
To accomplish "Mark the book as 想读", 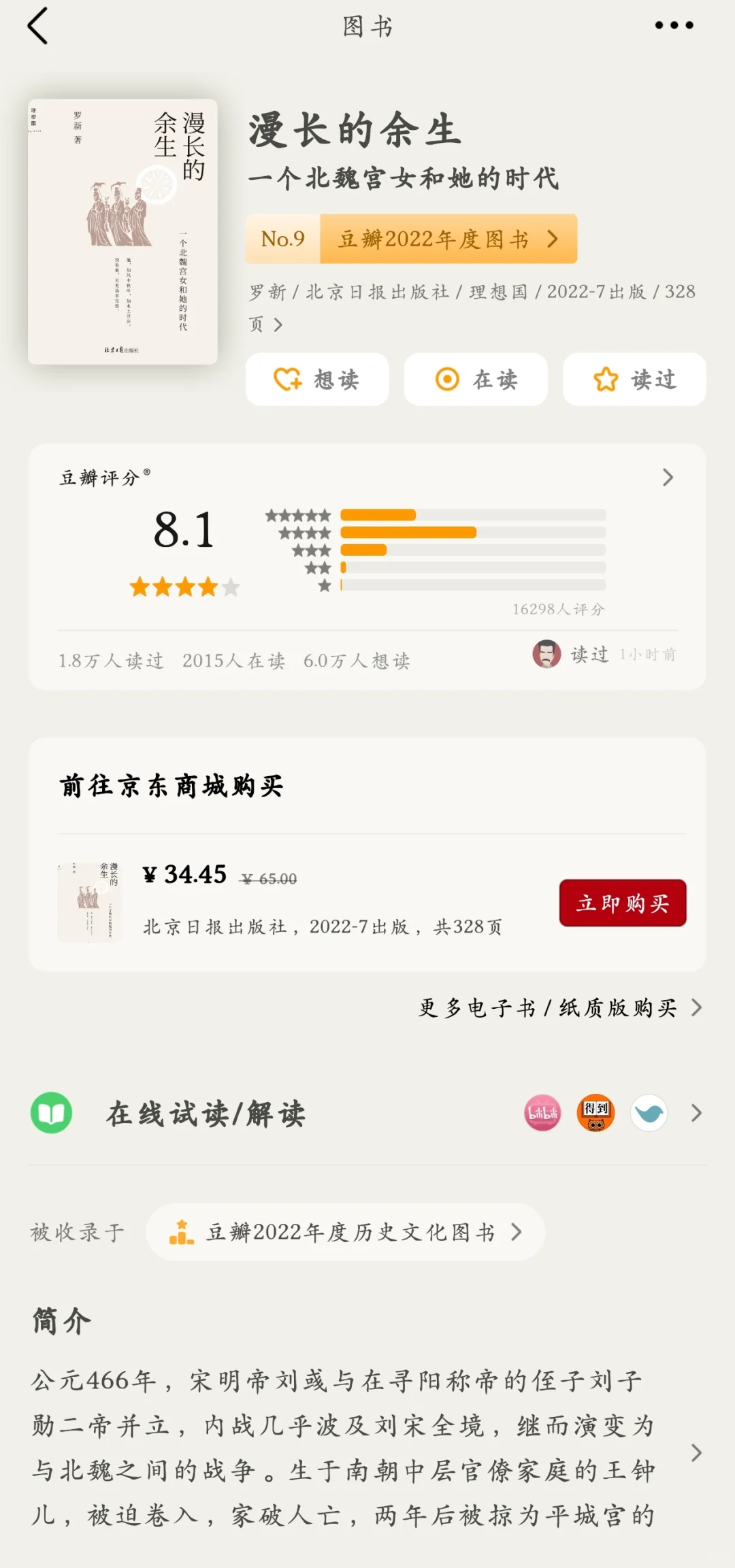I will (x=317, y=379).
